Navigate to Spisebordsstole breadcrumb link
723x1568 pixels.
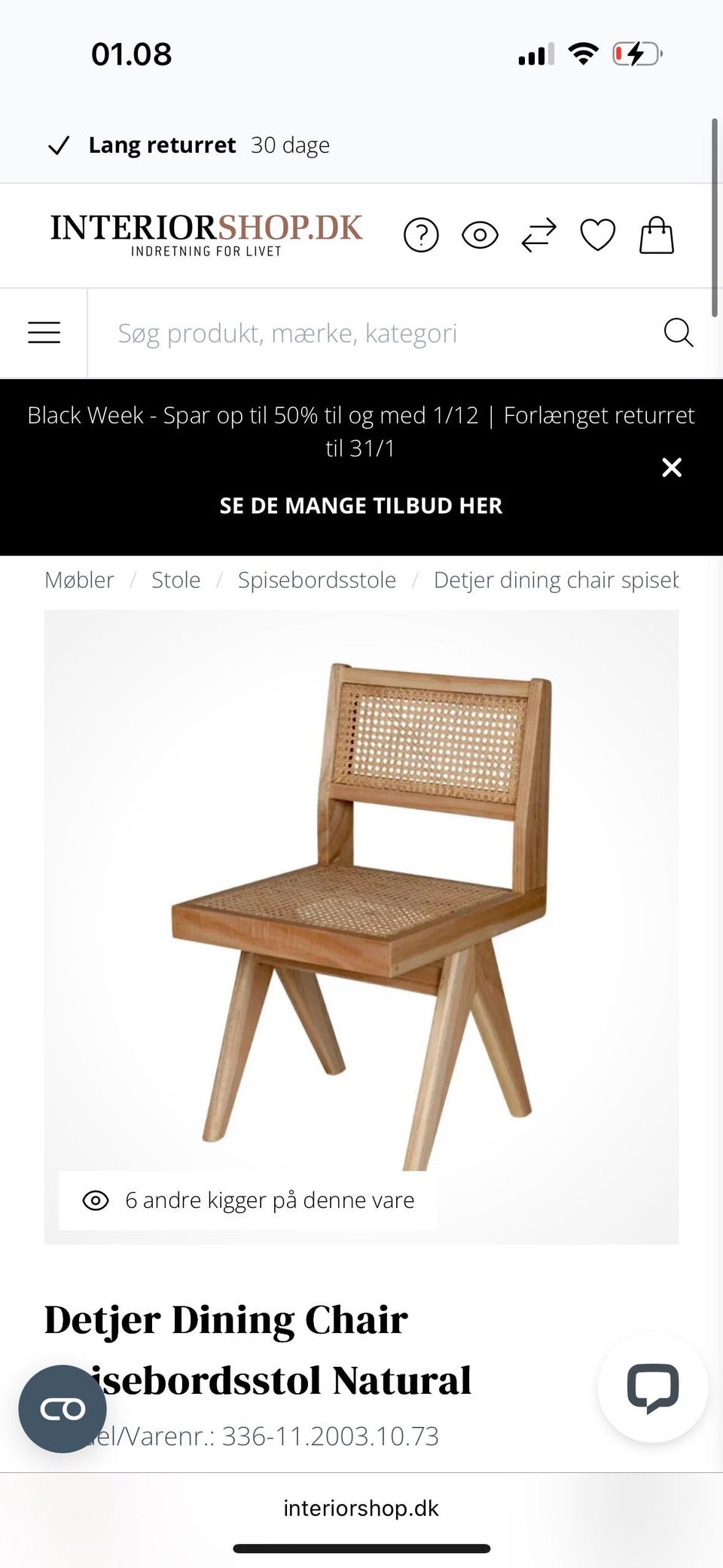(x=317, y=579)
